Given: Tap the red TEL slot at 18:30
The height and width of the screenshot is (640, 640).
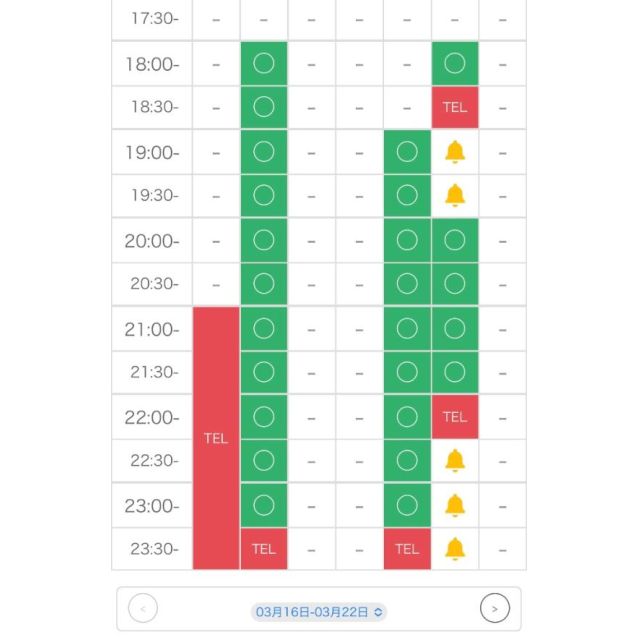Looking at the screenshot, I should point(455,107).
